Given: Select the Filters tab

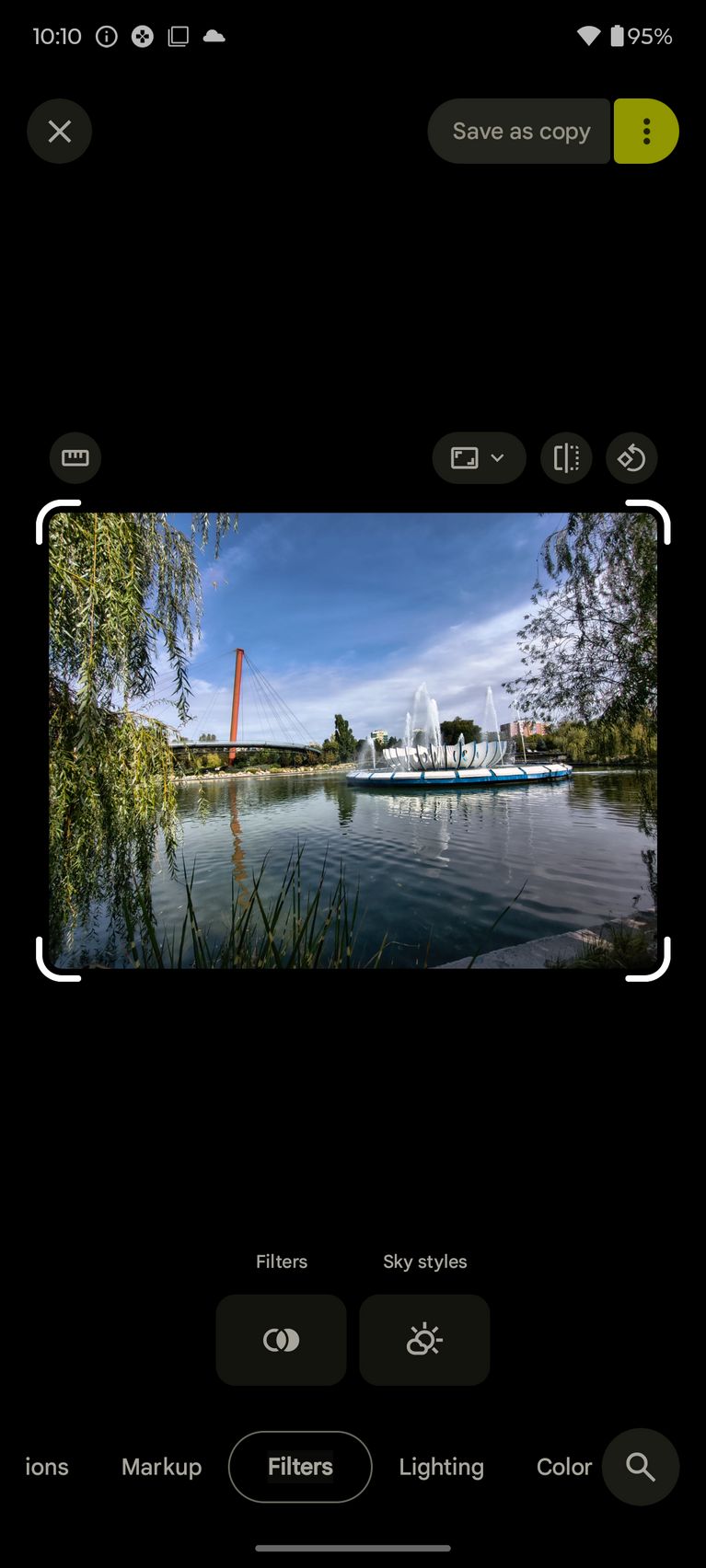Looking at the screenshot, I should (300, 1467).
